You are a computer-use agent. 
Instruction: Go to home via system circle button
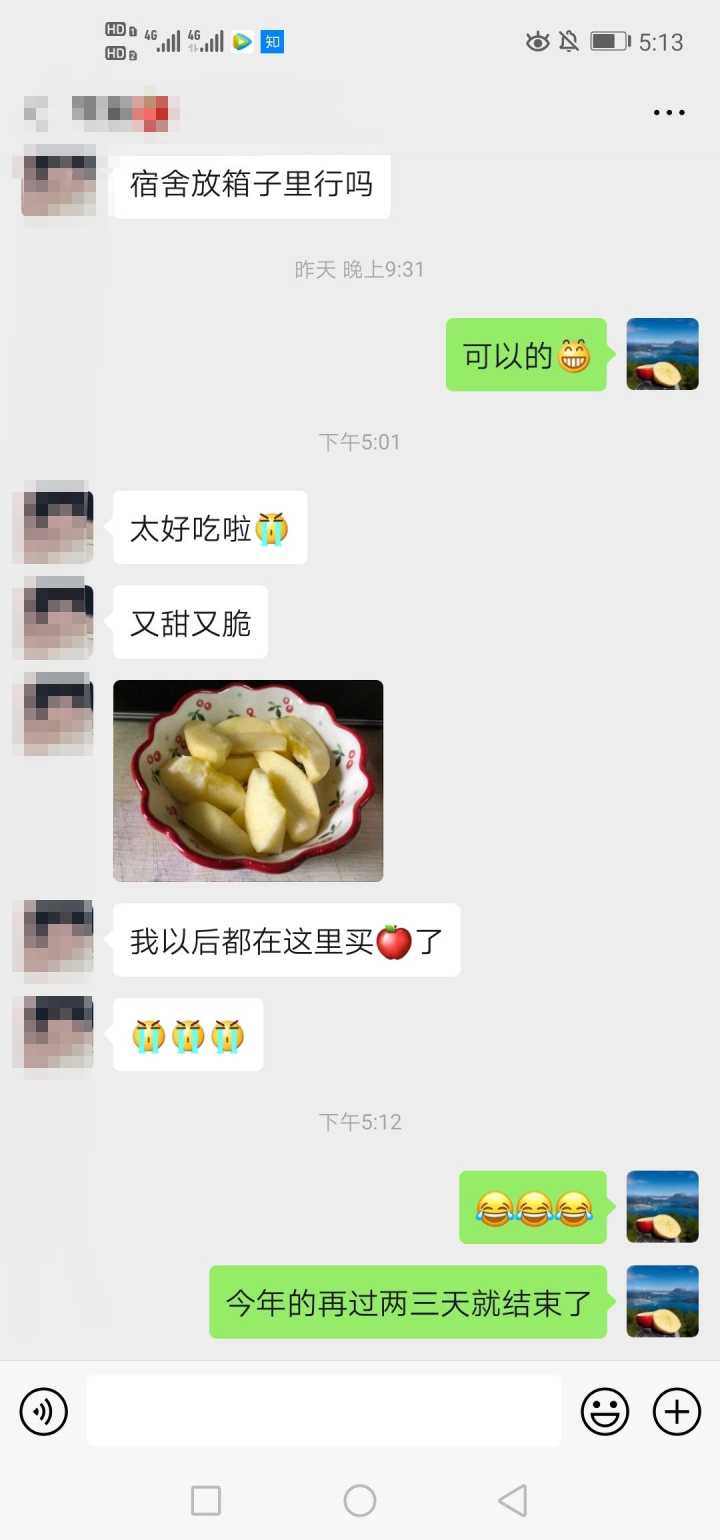360,1500
